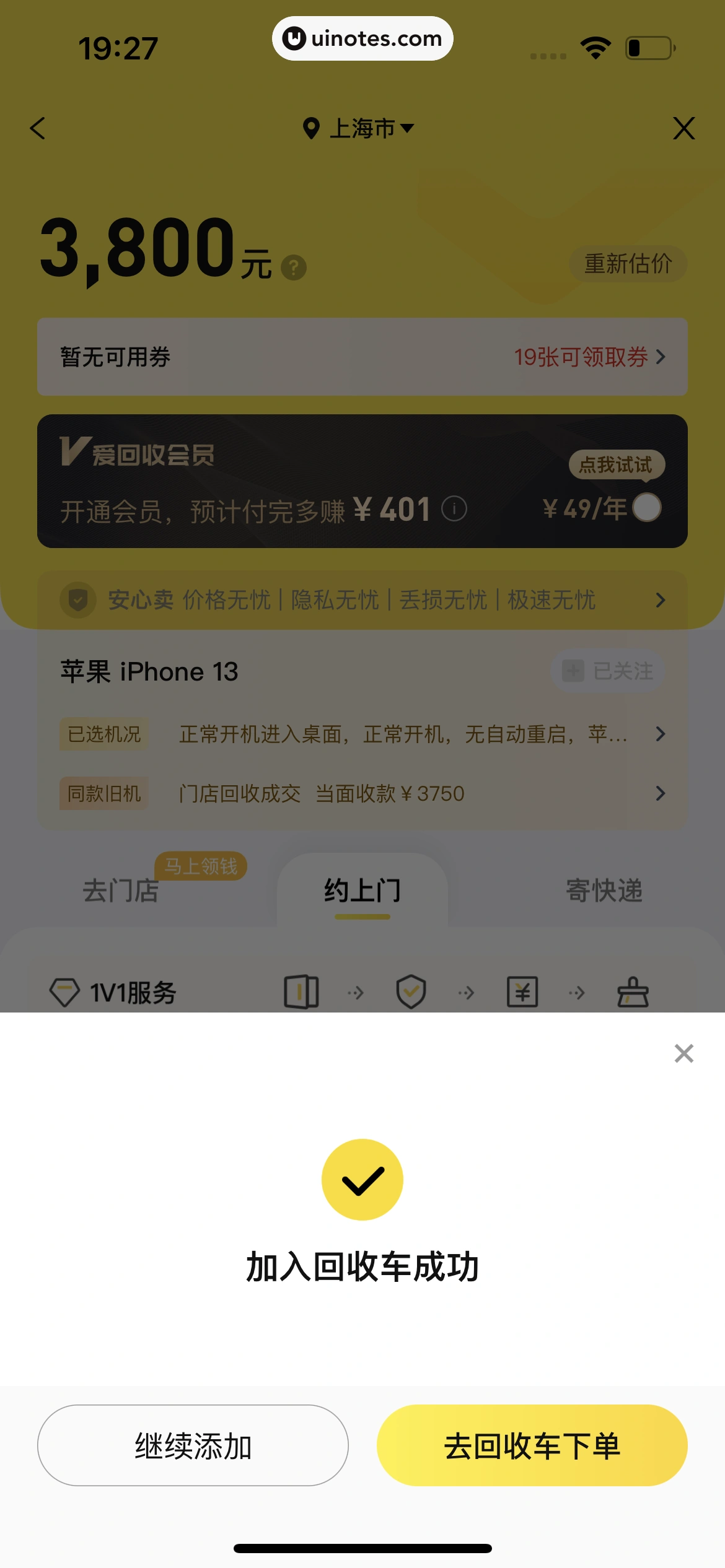Open the 安心卖 guarantee details
This screenshot has width=725, height=1568.
point(362,599)
